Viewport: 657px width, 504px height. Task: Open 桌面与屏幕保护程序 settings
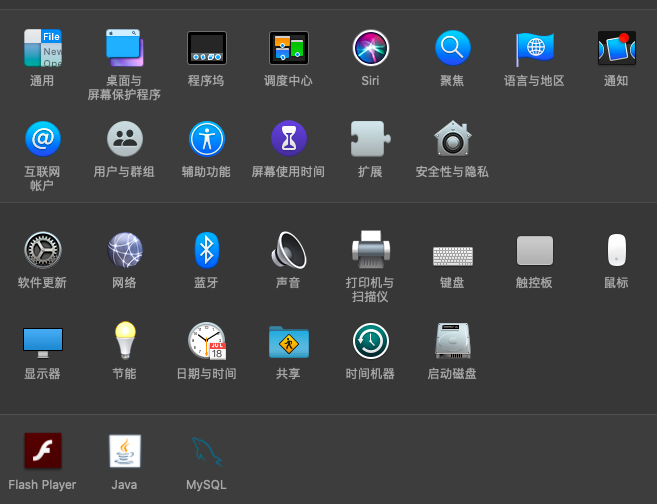pyautogui.click(x=125, y=48)
